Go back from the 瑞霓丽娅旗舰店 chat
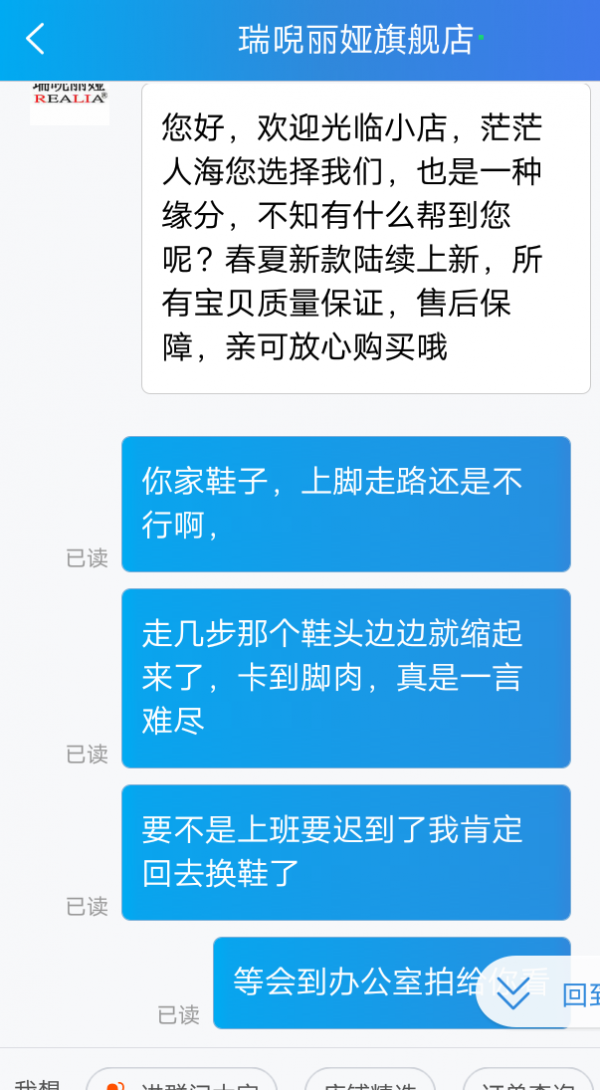This screenshot has width=600, height=1090. (x=35, y=39)
